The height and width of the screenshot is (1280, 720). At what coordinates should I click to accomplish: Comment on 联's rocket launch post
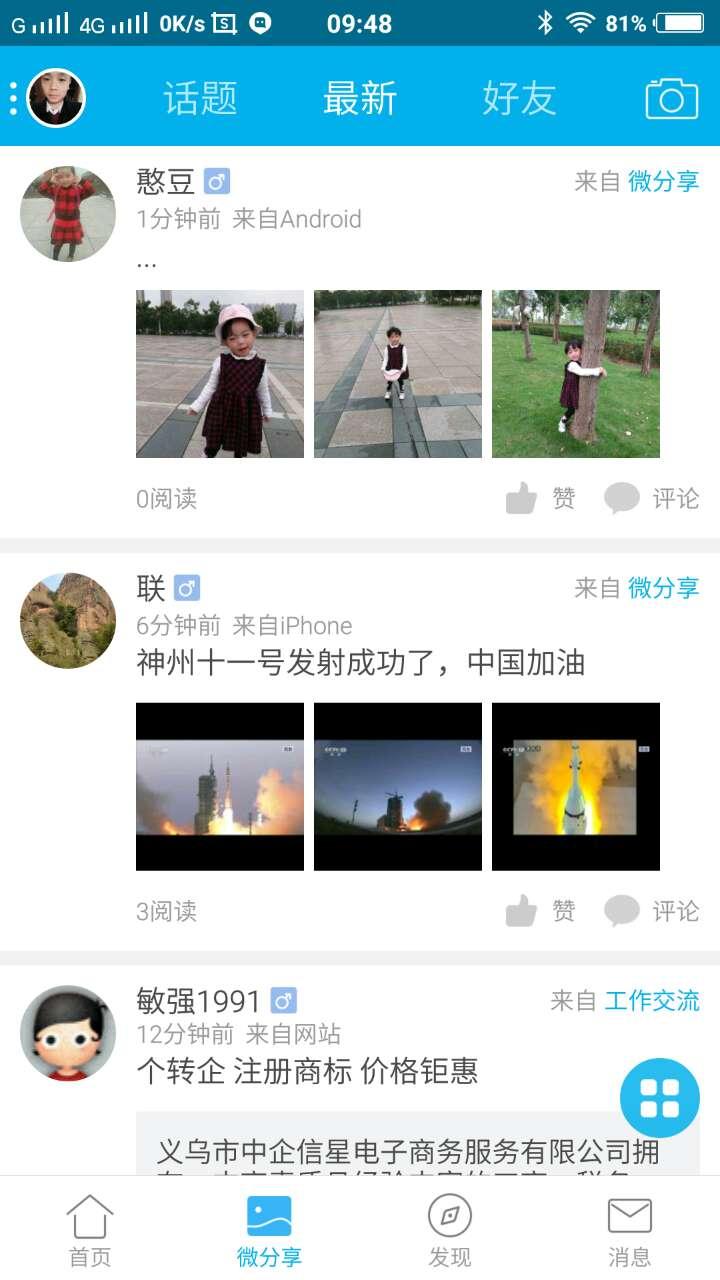(x=652, y=911)
